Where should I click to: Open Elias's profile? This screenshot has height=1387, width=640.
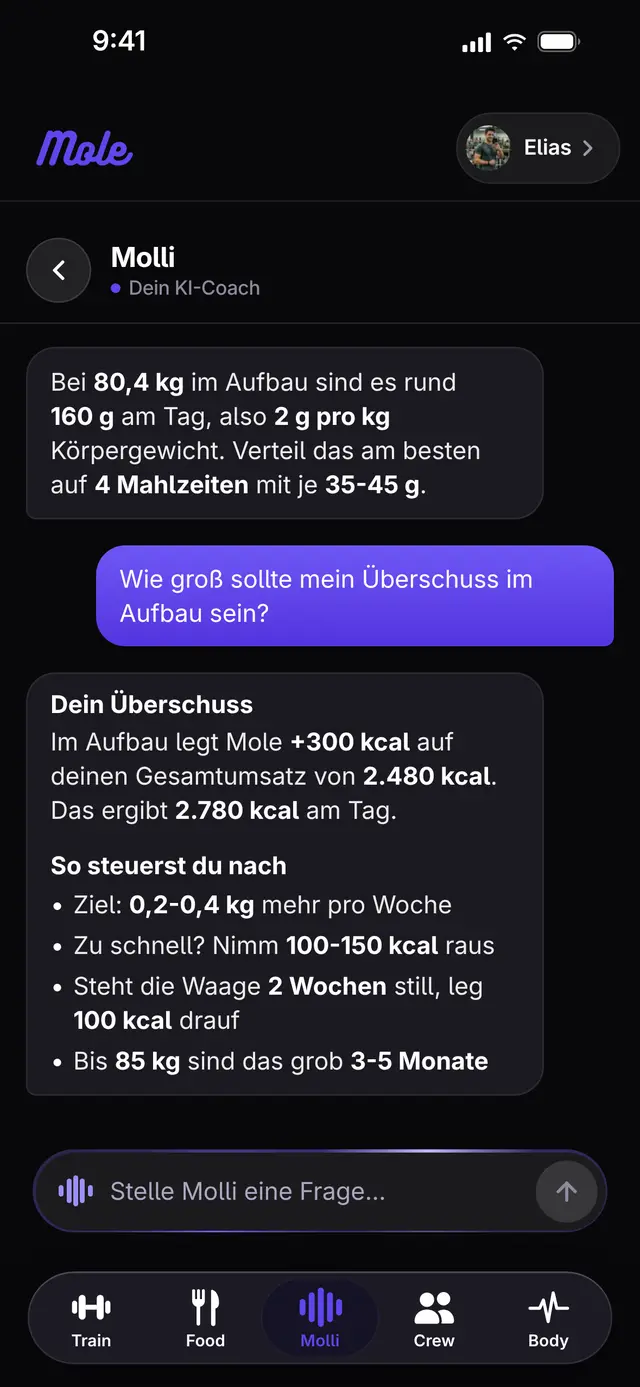(538, 148)
